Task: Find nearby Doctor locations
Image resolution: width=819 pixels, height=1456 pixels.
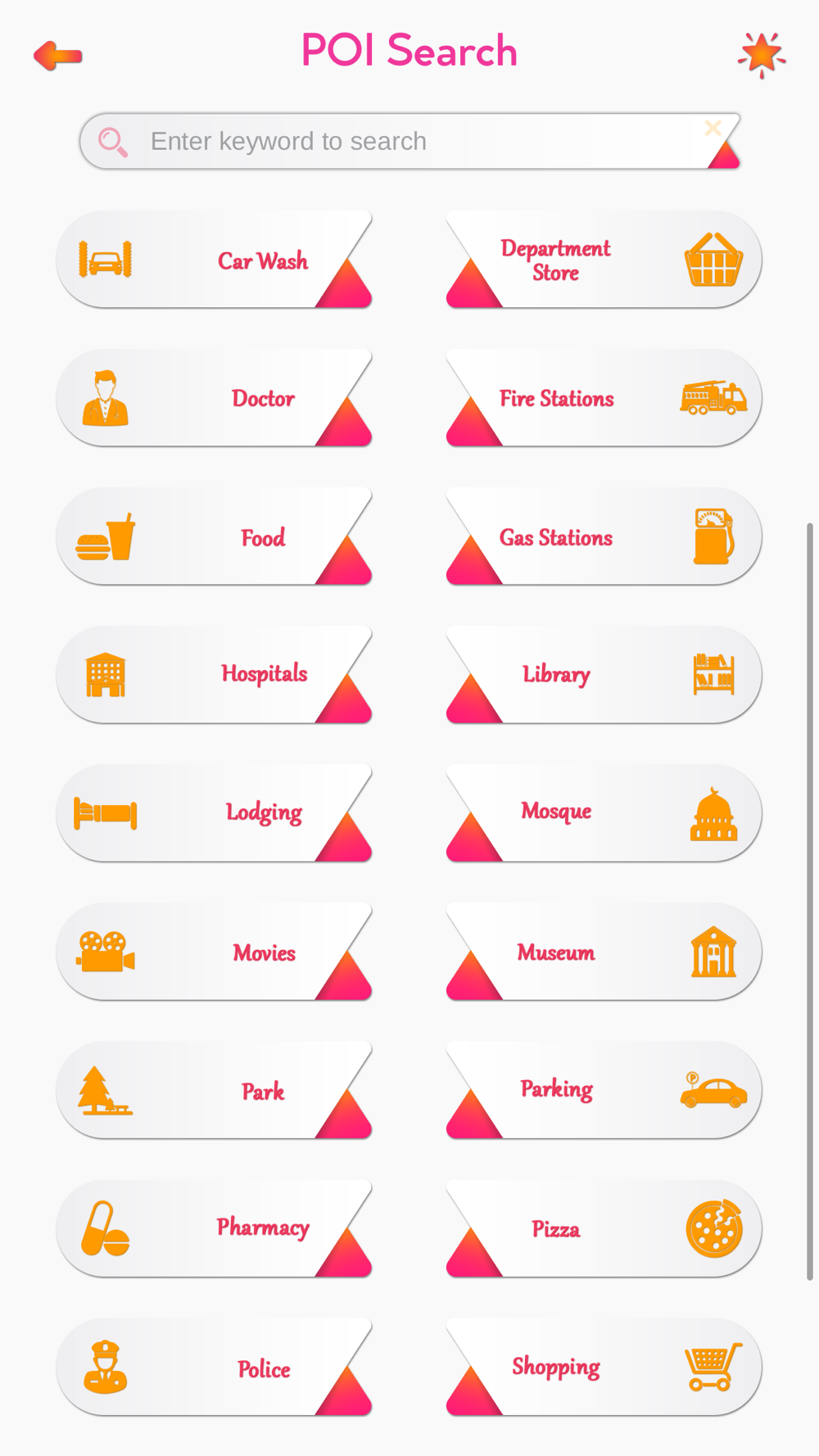Action: click(x=215, y=399)
